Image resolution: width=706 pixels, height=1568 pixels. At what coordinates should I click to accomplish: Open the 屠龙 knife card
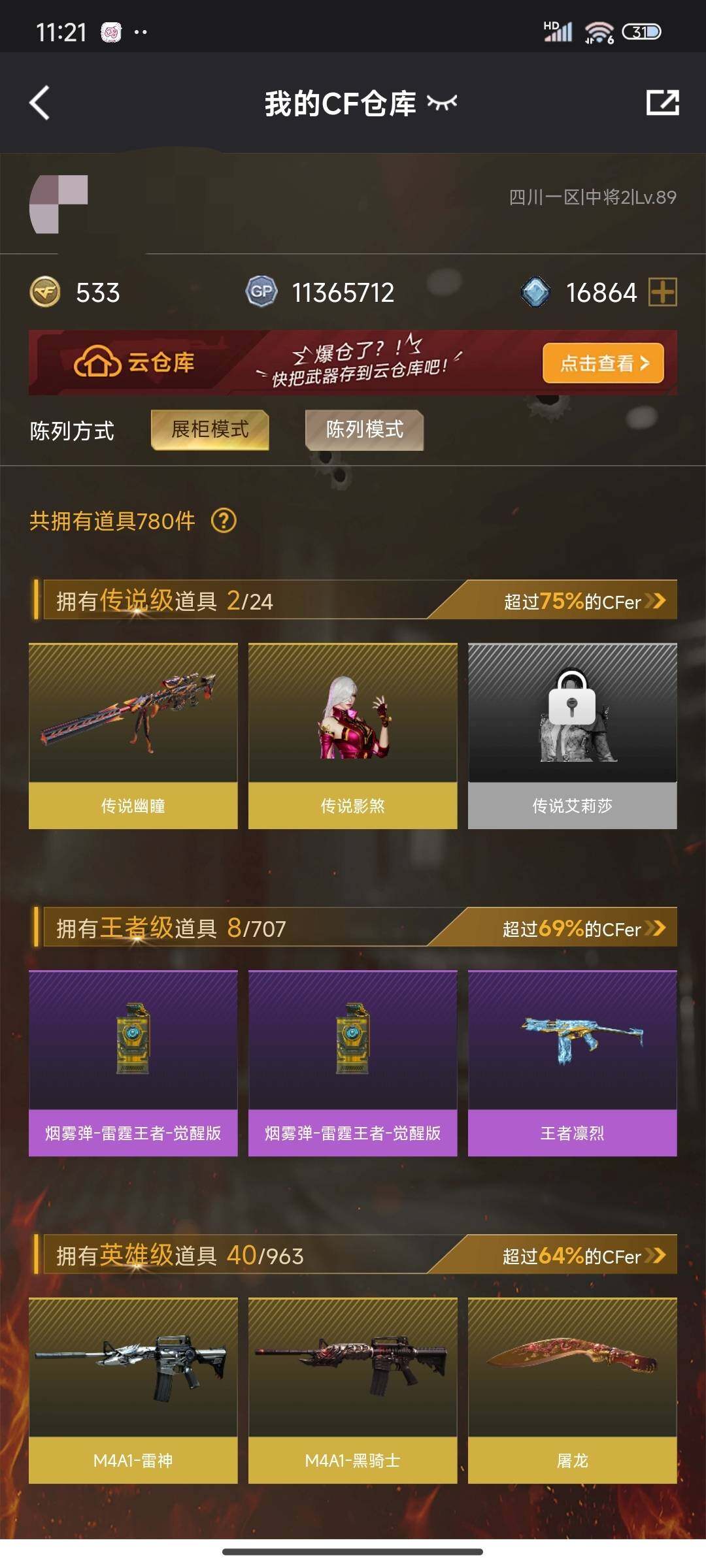[x=573, y=1390]
